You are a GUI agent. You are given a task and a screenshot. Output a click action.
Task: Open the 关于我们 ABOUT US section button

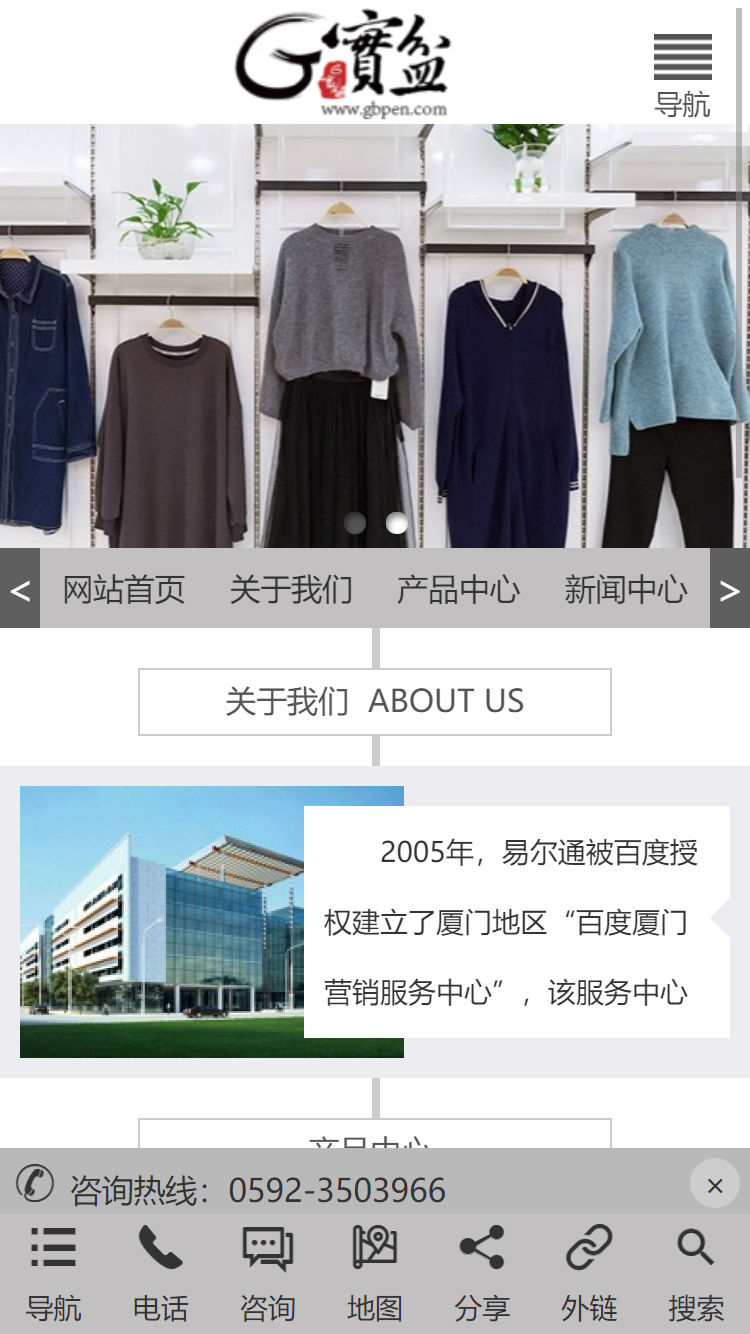(375, 702)
